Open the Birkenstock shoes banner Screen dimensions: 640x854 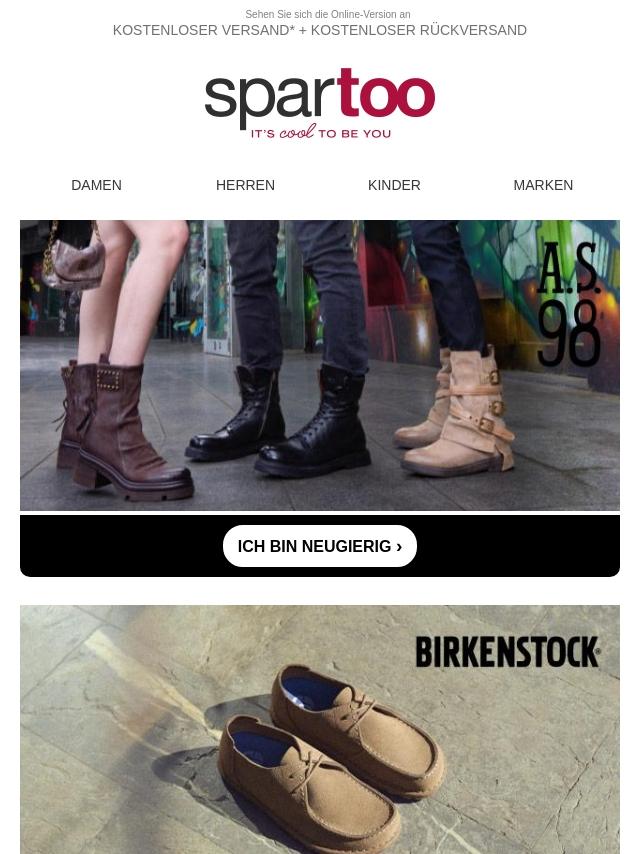(320, 730)
